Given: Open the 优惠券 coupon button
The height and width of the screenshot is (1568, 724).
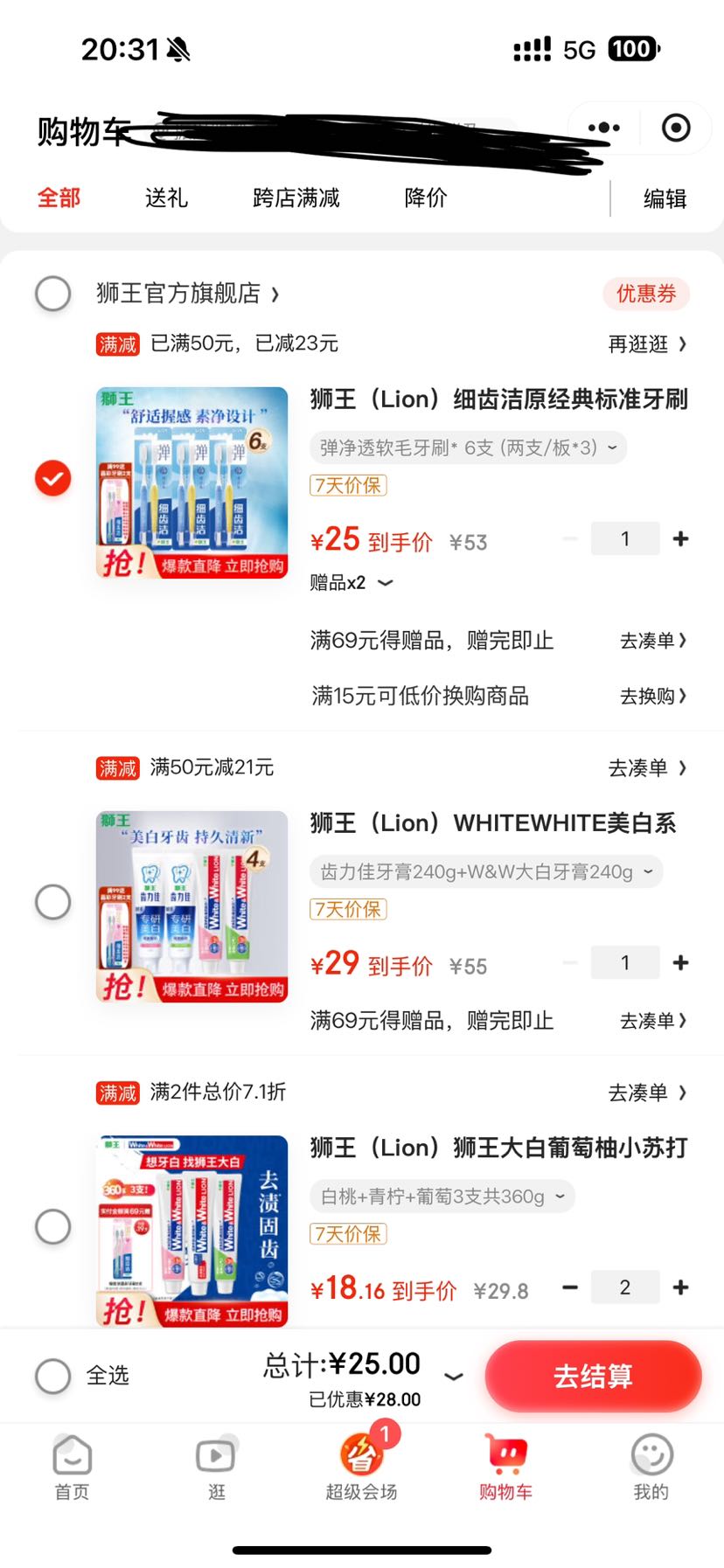Looking at the screenshot, I should [645, 294].
